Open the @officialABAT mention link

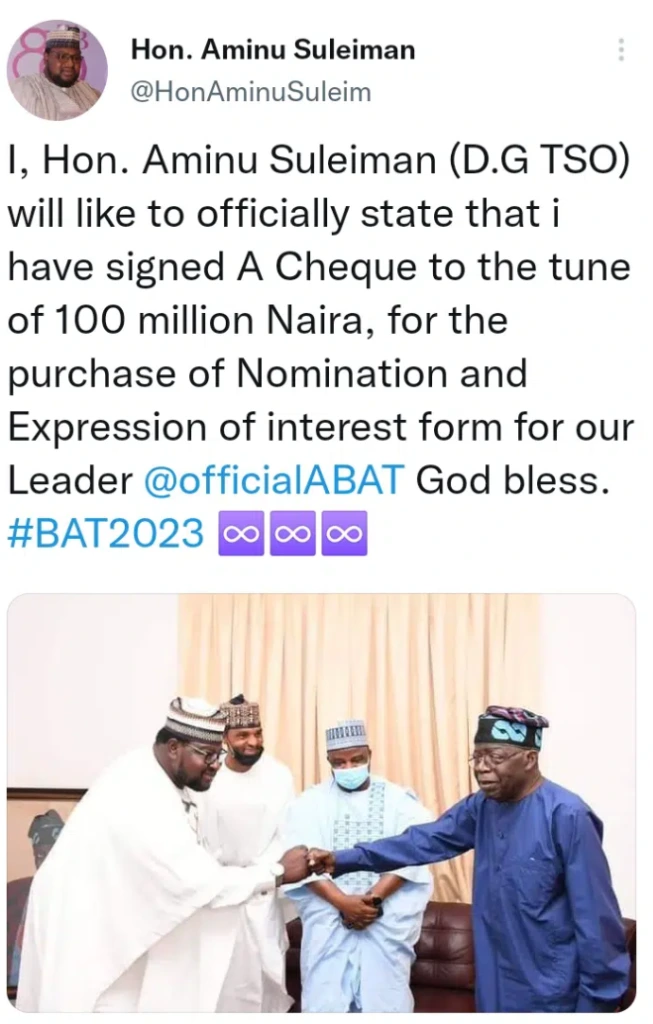click(273, 481)
